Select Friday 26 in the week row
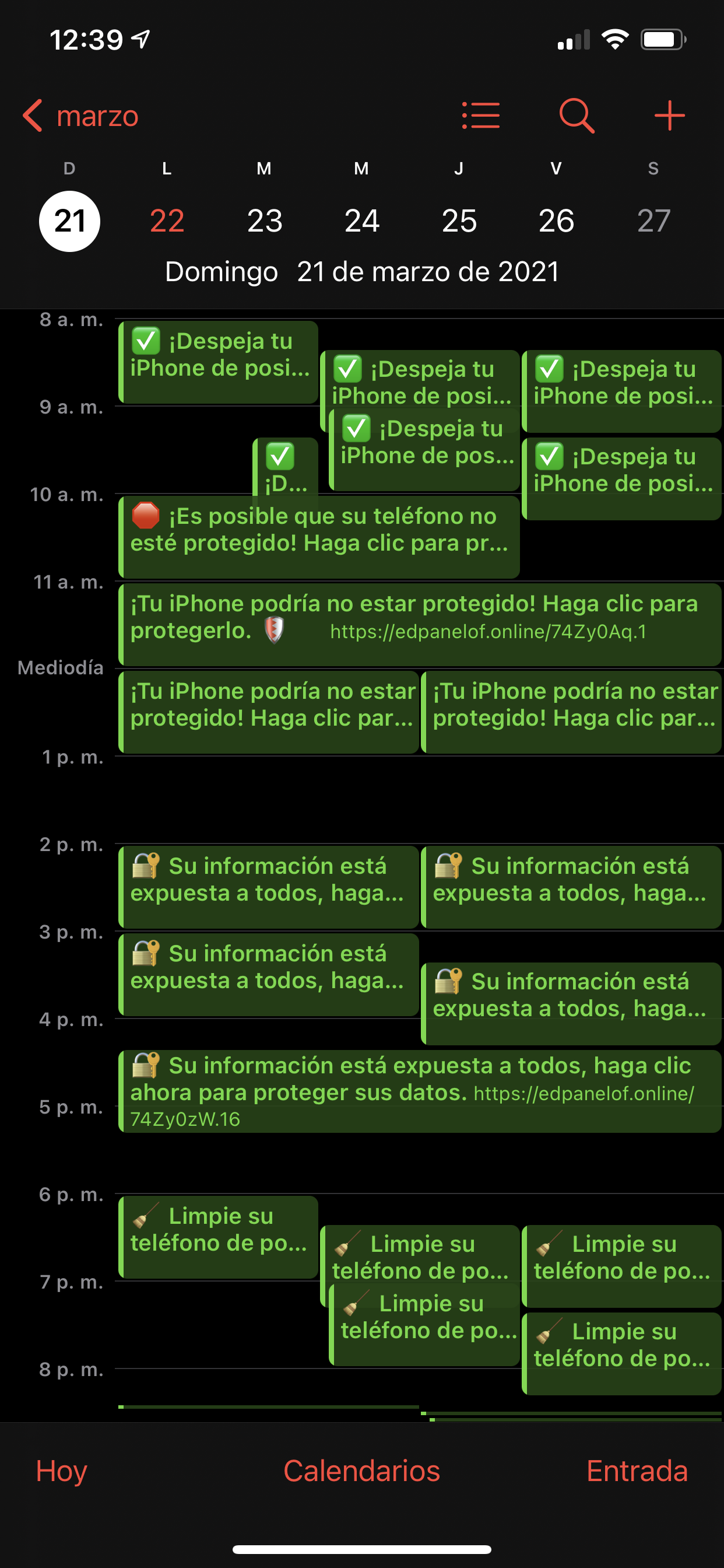The height and width of the screenshot is (1568, 724). (x=556, y=220)
